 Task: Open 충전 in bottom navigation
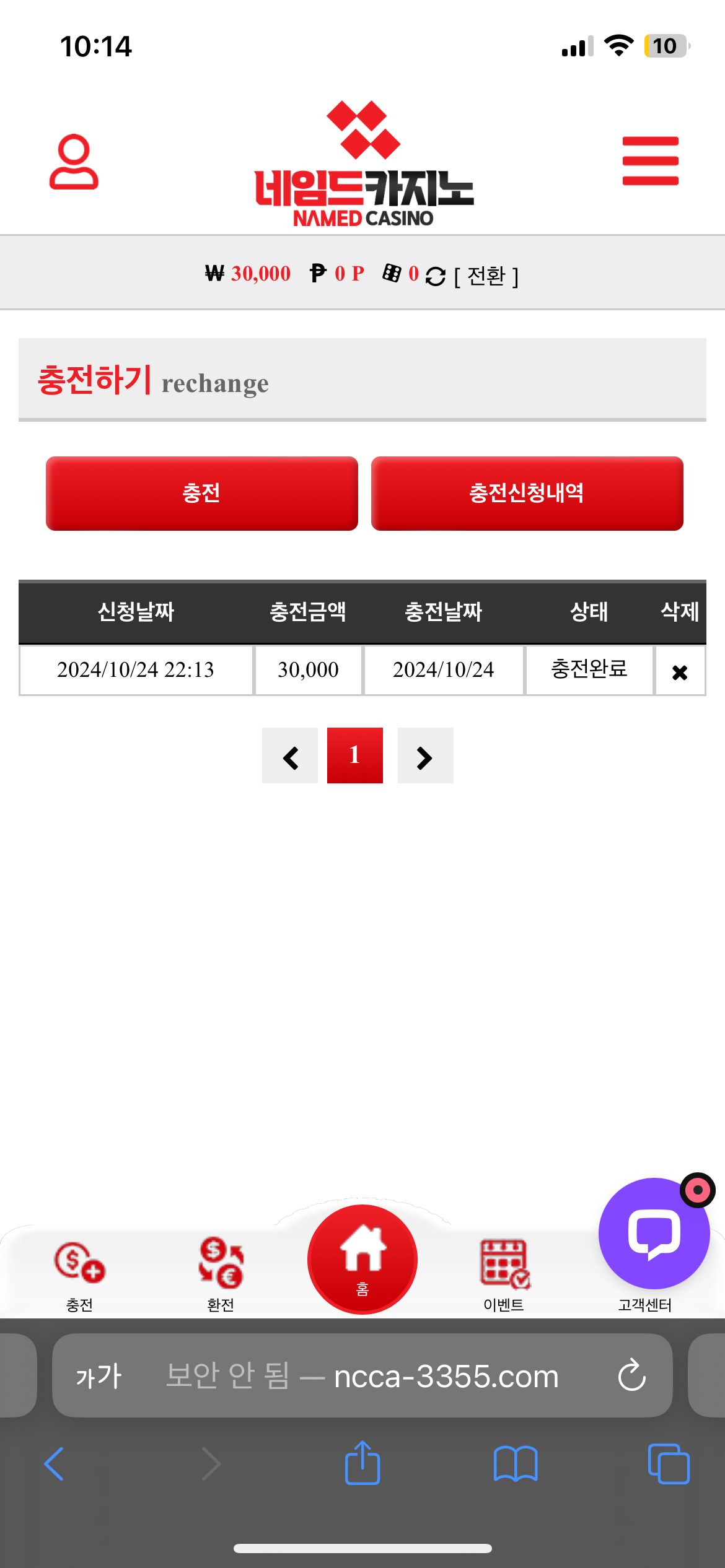[80, 1274]
